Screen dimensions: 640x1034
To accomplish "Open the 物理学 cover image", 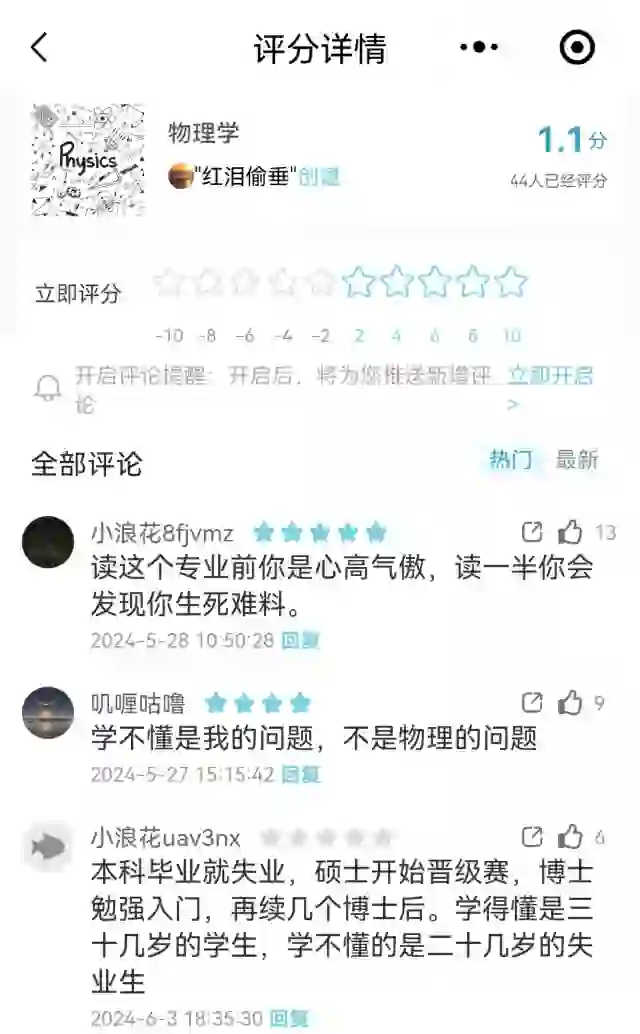I will pyautogui.click(x=88, y=160).
